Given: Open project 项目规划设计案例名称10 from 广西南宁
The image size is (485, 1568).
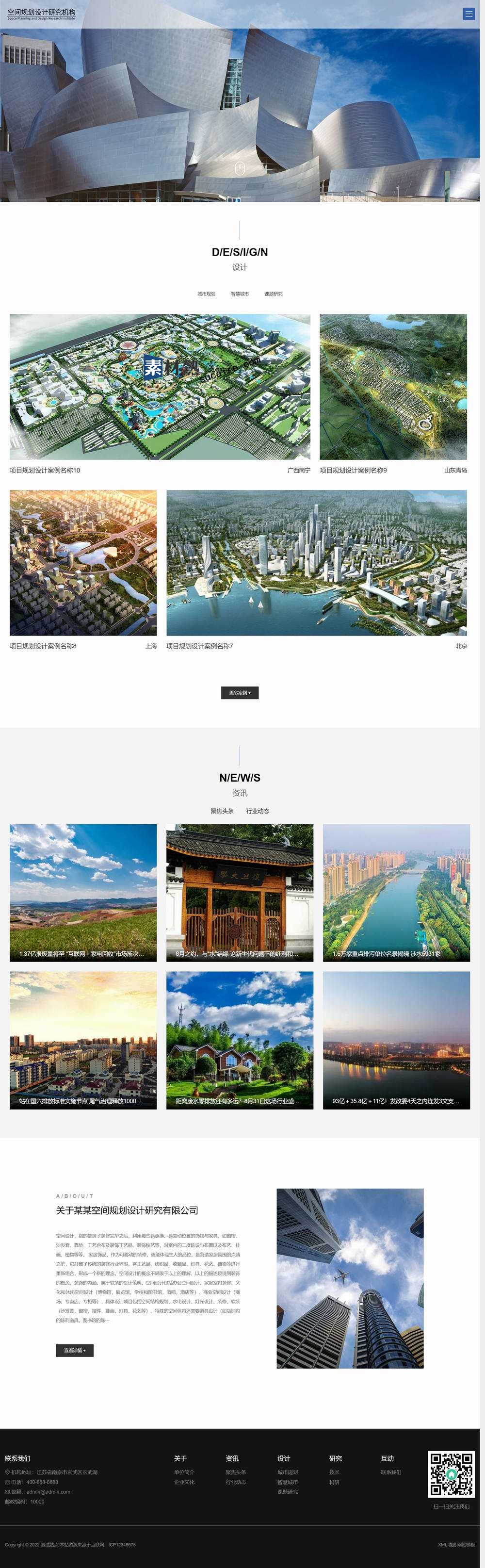Looking at the screenshot, I should [x=160, y=387].
